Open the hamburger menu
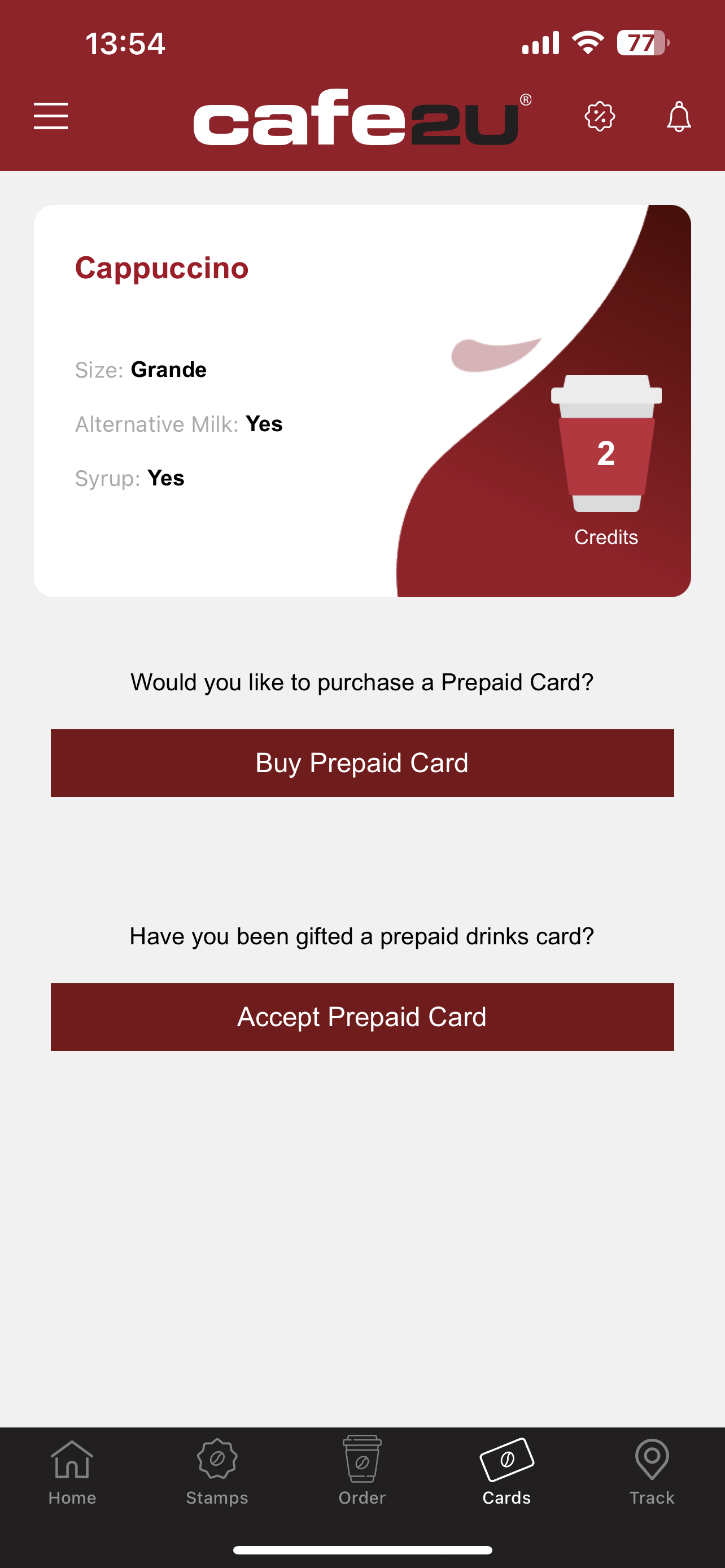The image size is (725, 1568). pos(50,116)
